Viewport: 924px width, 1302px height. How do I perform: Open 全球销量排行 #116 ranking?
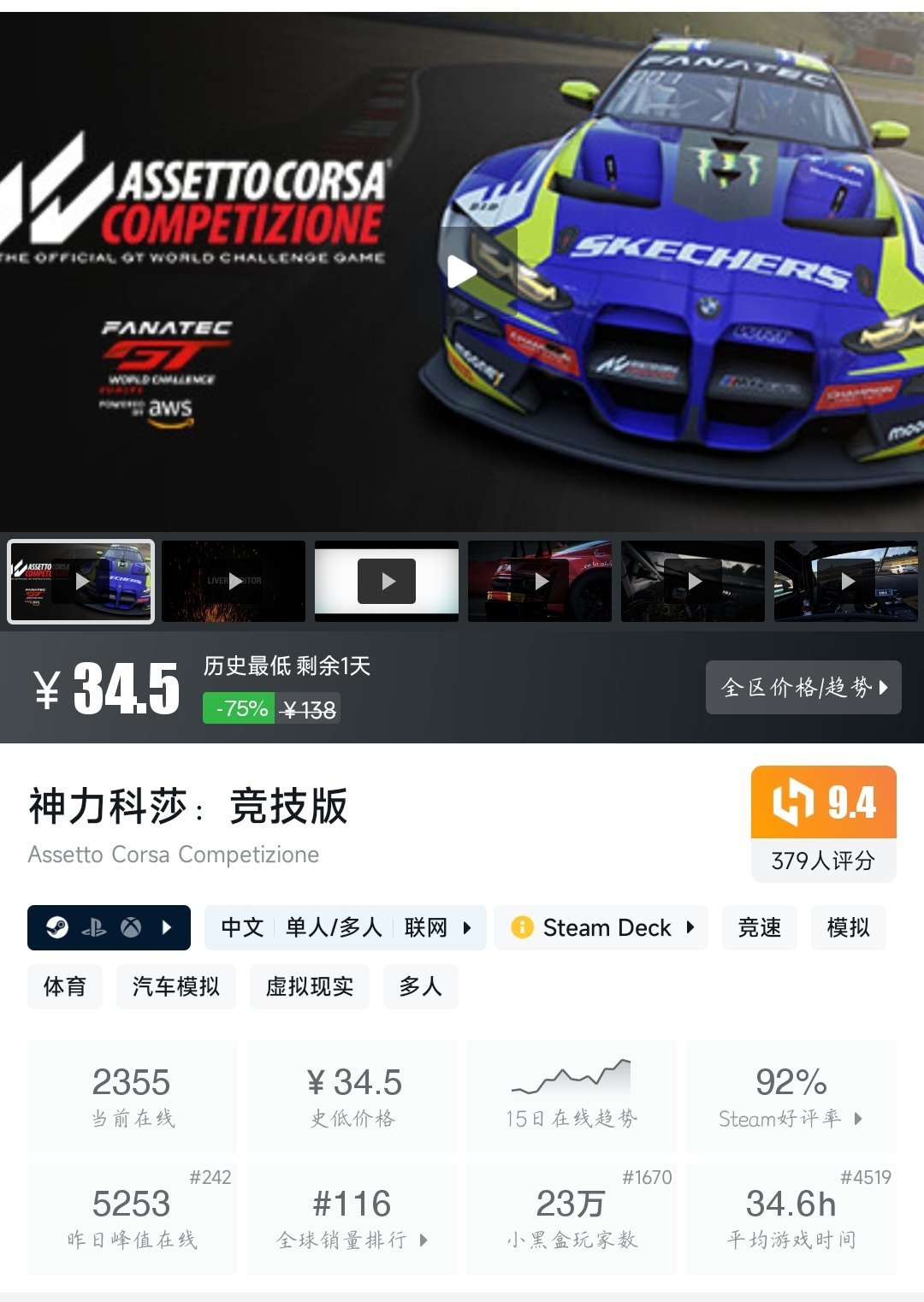click(x=352, y=1218)
